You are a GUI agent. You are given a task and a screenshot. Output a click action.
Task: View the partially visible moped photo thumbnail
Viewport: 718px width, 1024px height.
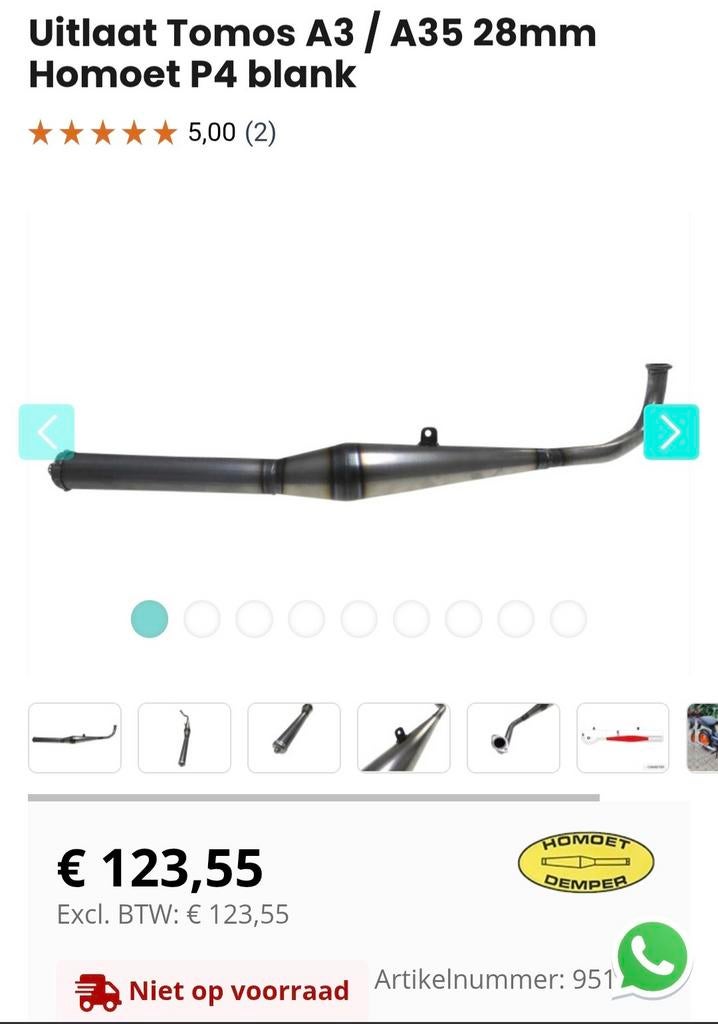click(x=703, y=738)
